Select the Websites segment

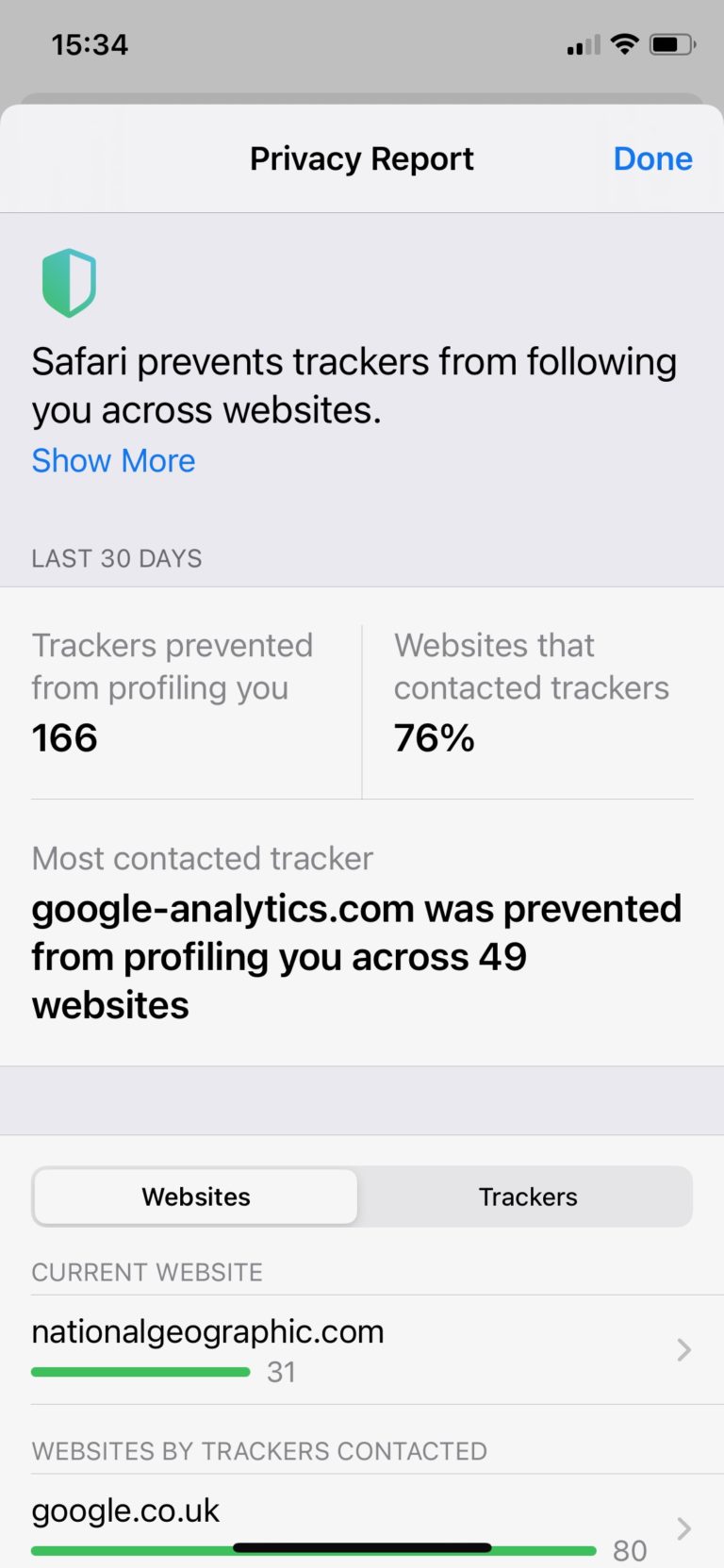(x=196, y=1197)
